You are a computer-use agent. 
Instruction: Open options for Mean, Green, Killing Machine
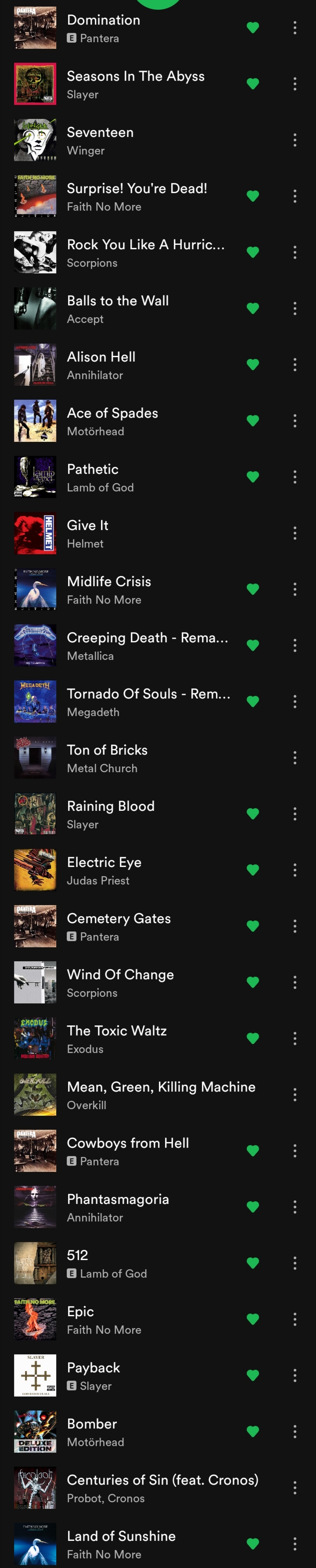pos(294,1095)
